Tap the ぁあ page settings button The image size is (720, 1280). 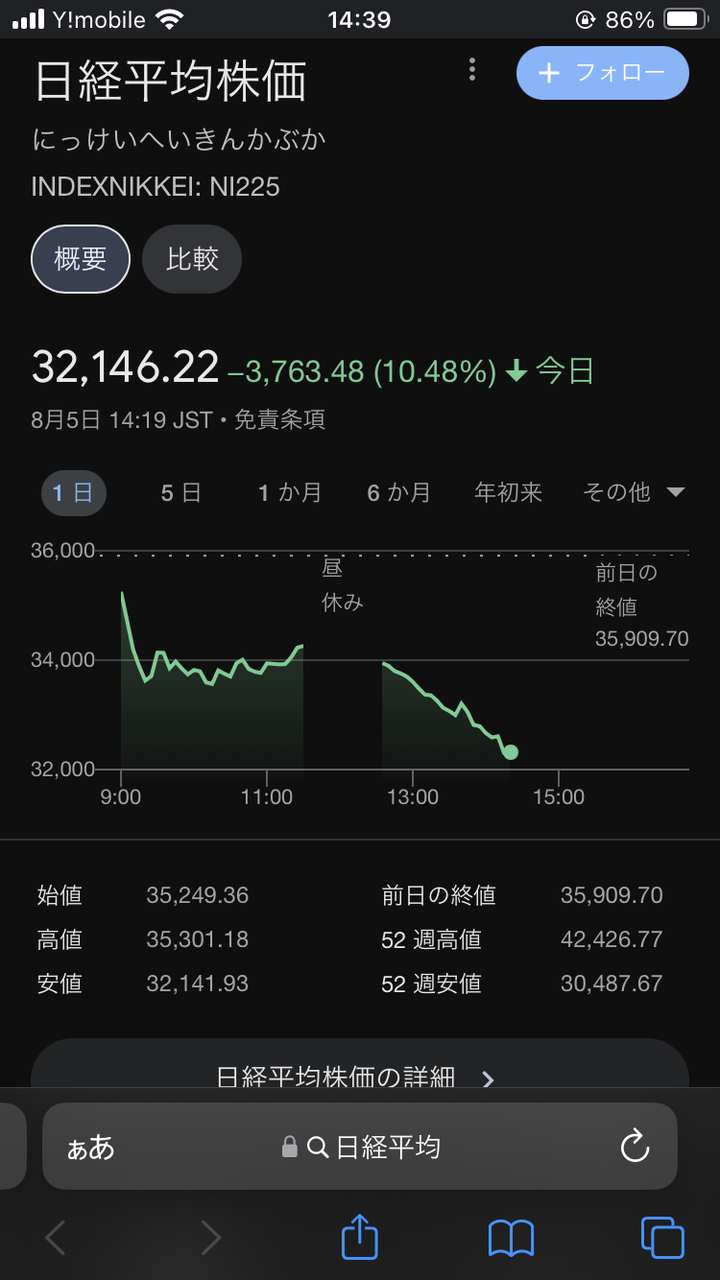tap(91, 1147)
